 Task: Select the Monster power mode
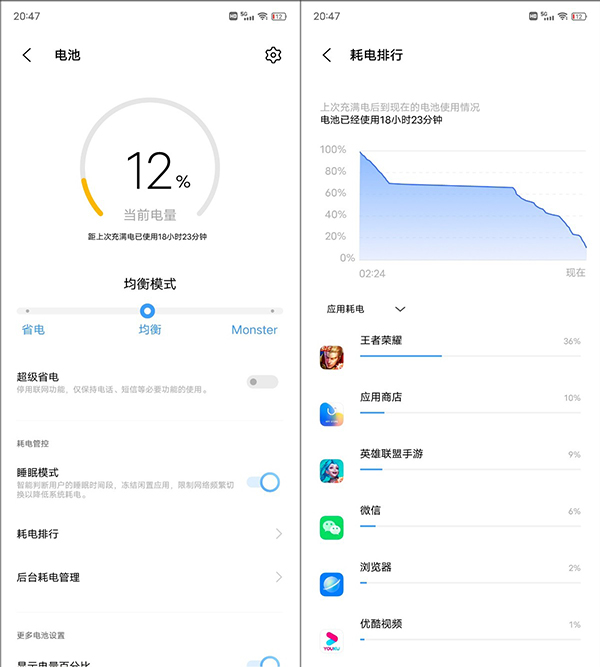pos(254,329)
